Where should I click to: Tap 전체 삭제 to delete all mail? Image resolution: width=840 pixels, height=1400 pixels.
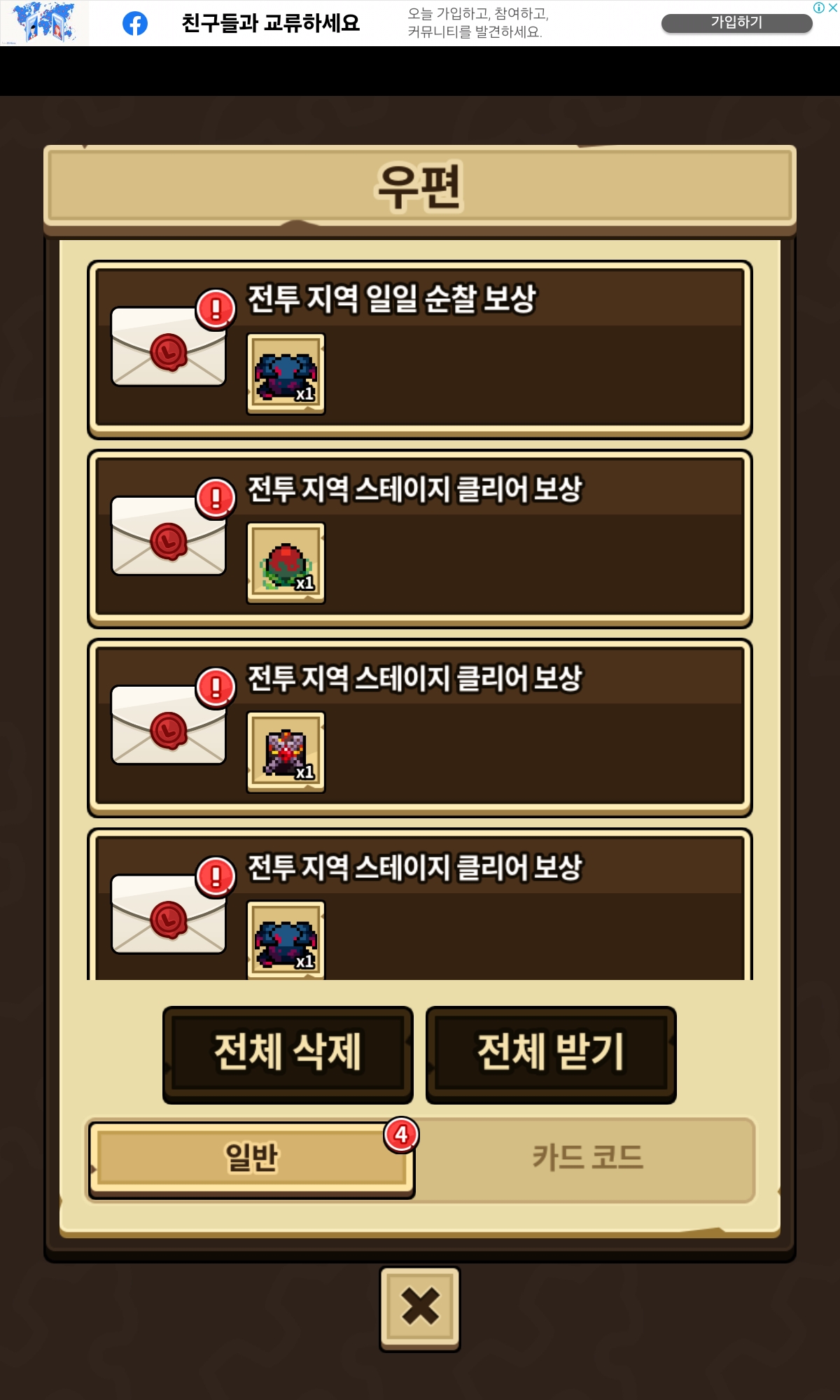click(288, 1053)
